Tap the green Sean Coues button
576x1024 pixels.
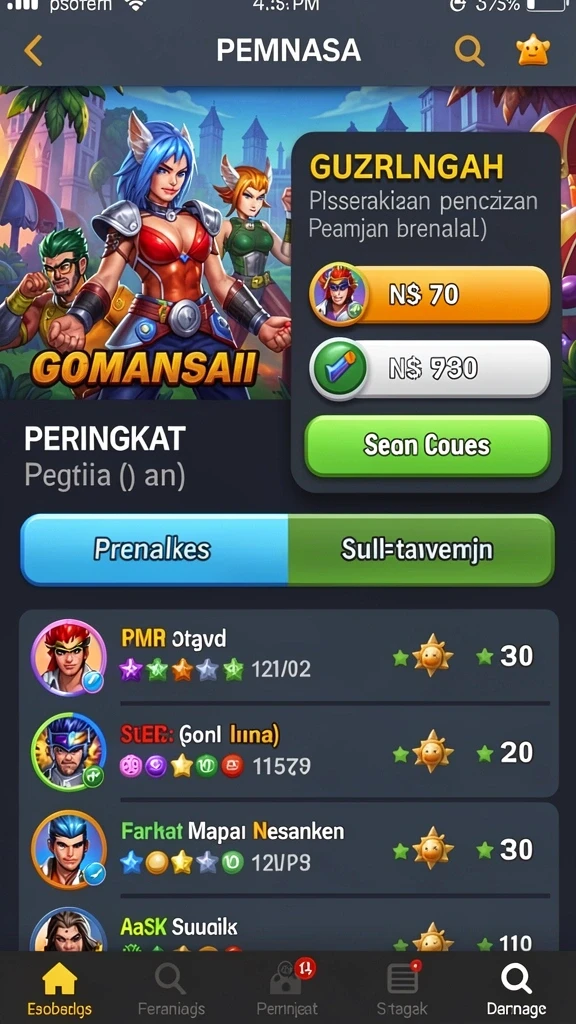click(428, 445)
